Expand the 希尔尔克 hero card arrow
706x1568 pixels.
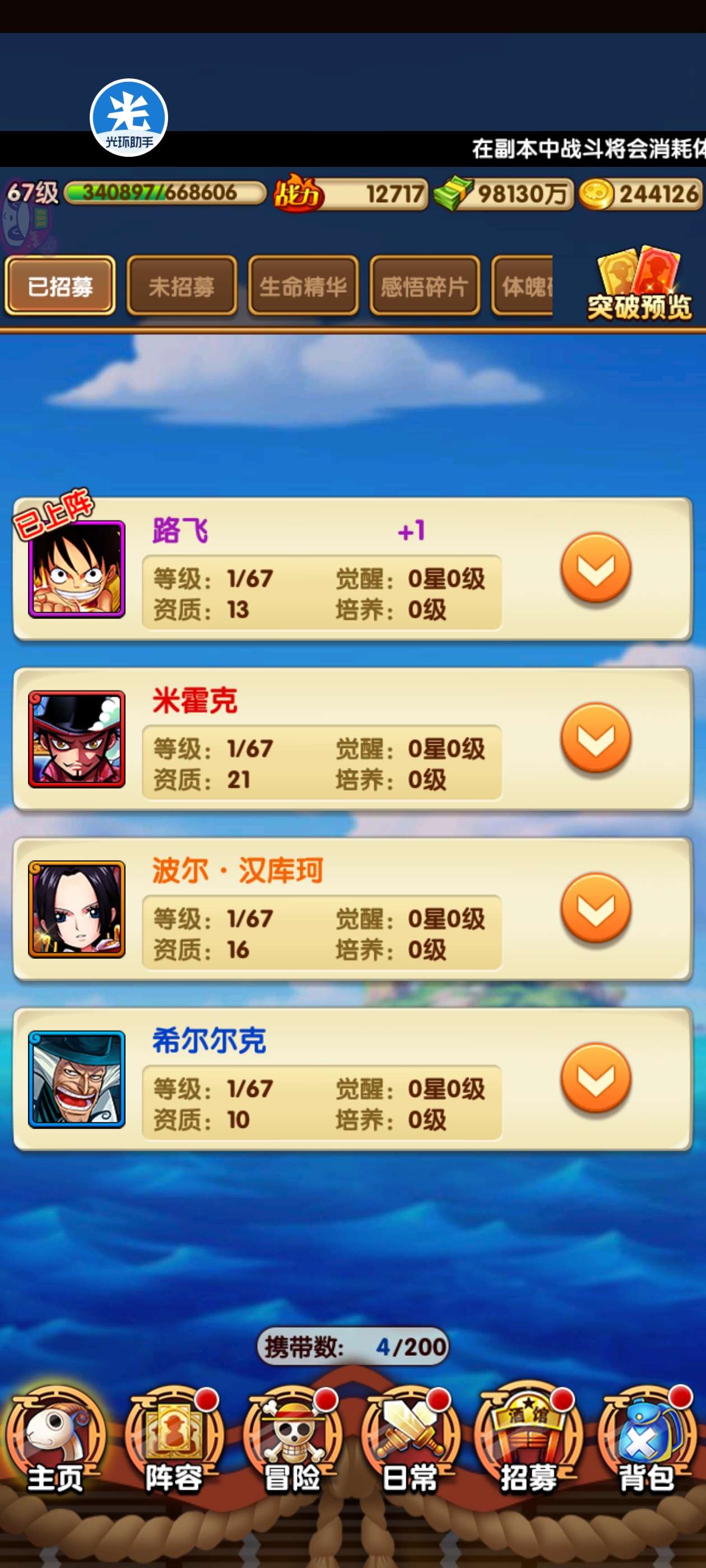596,1078
